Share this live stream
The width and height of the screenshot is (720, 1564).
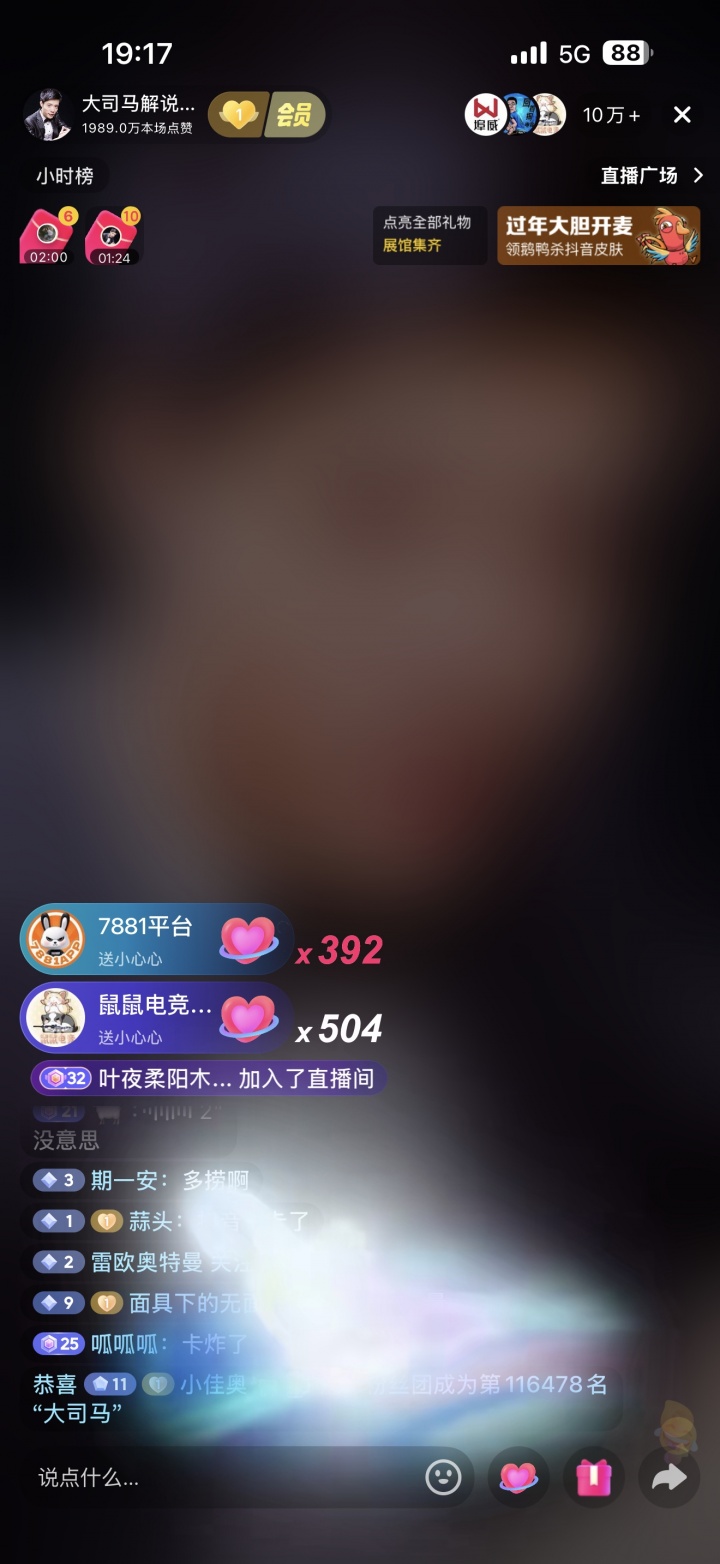click(669, 1477)
